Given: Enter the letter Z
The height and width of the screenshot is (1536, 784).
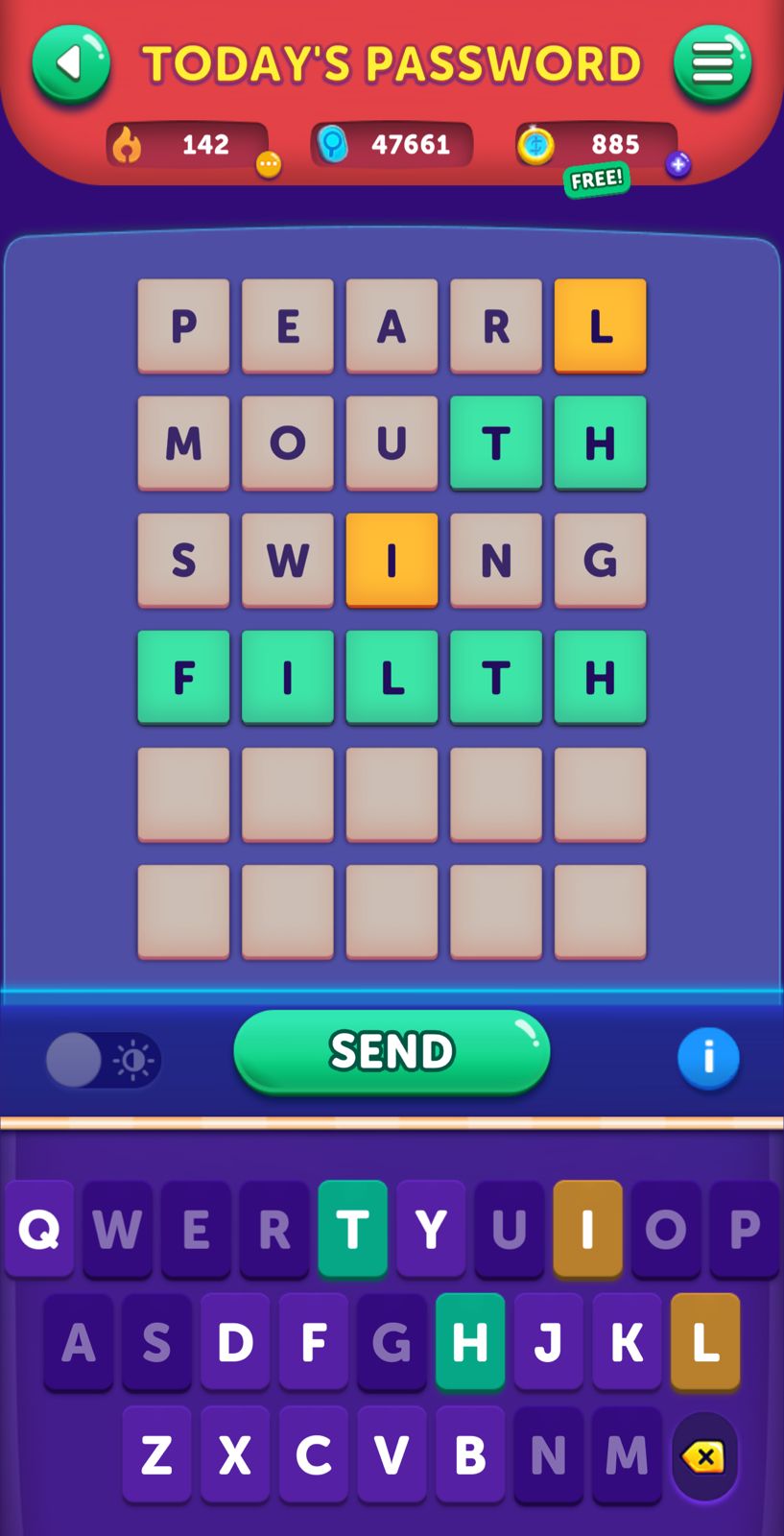Looking at the screenshot, I should click(156, 1454).
